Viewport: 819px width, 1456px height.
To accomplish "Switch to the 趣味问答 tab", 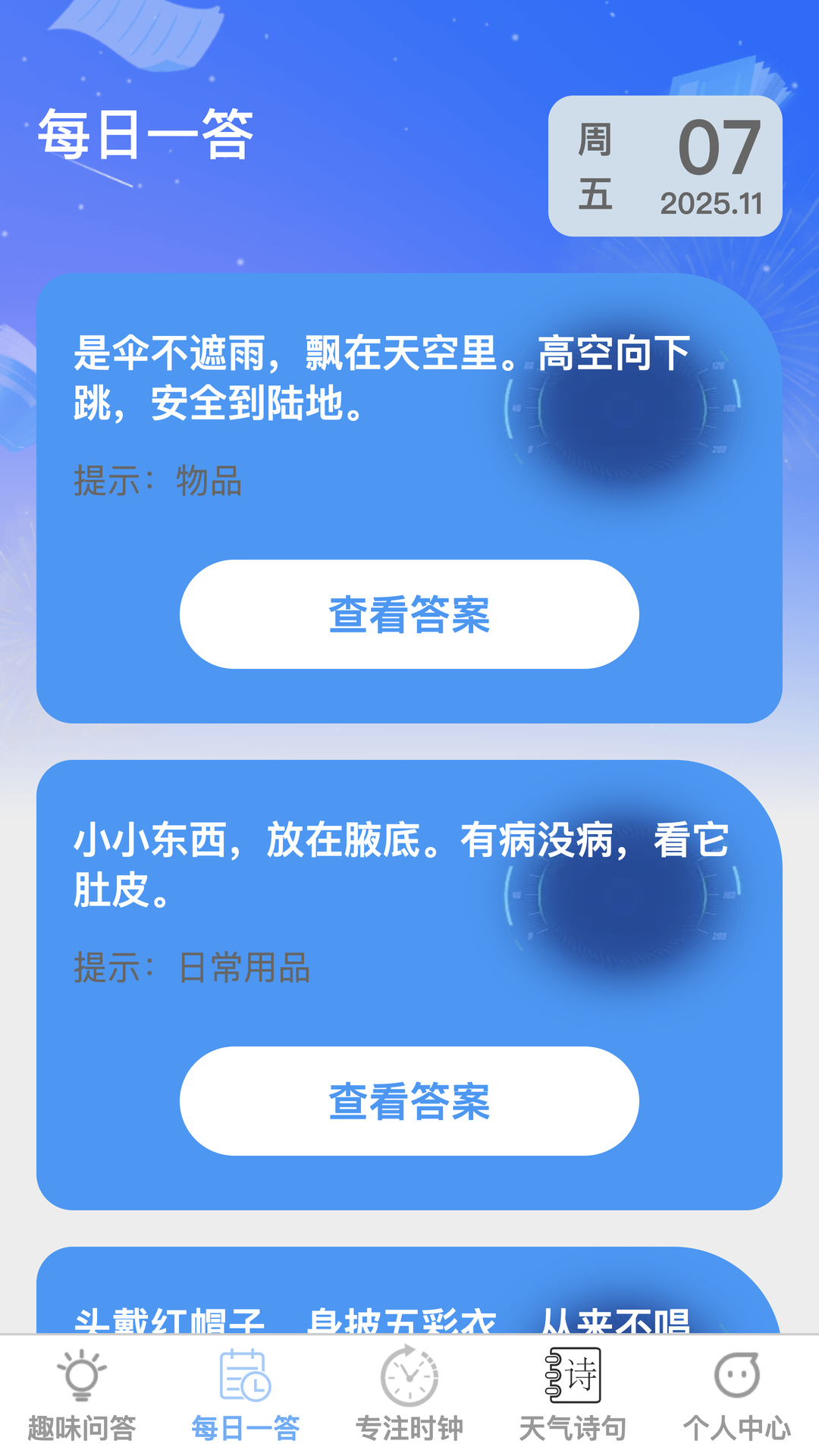I will tap(82, 1395).
